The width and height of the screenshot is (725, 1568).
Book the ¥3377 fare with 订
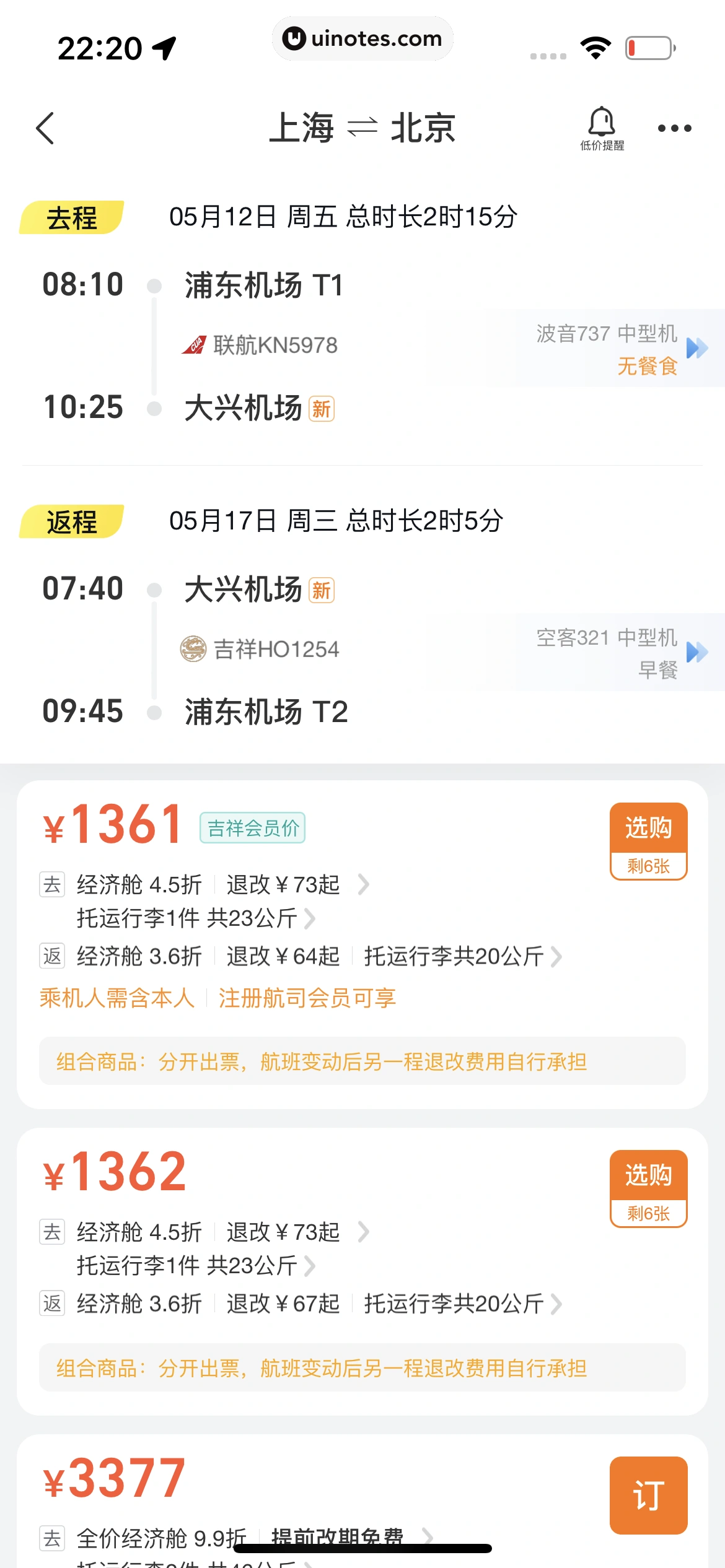(648, 1495)
